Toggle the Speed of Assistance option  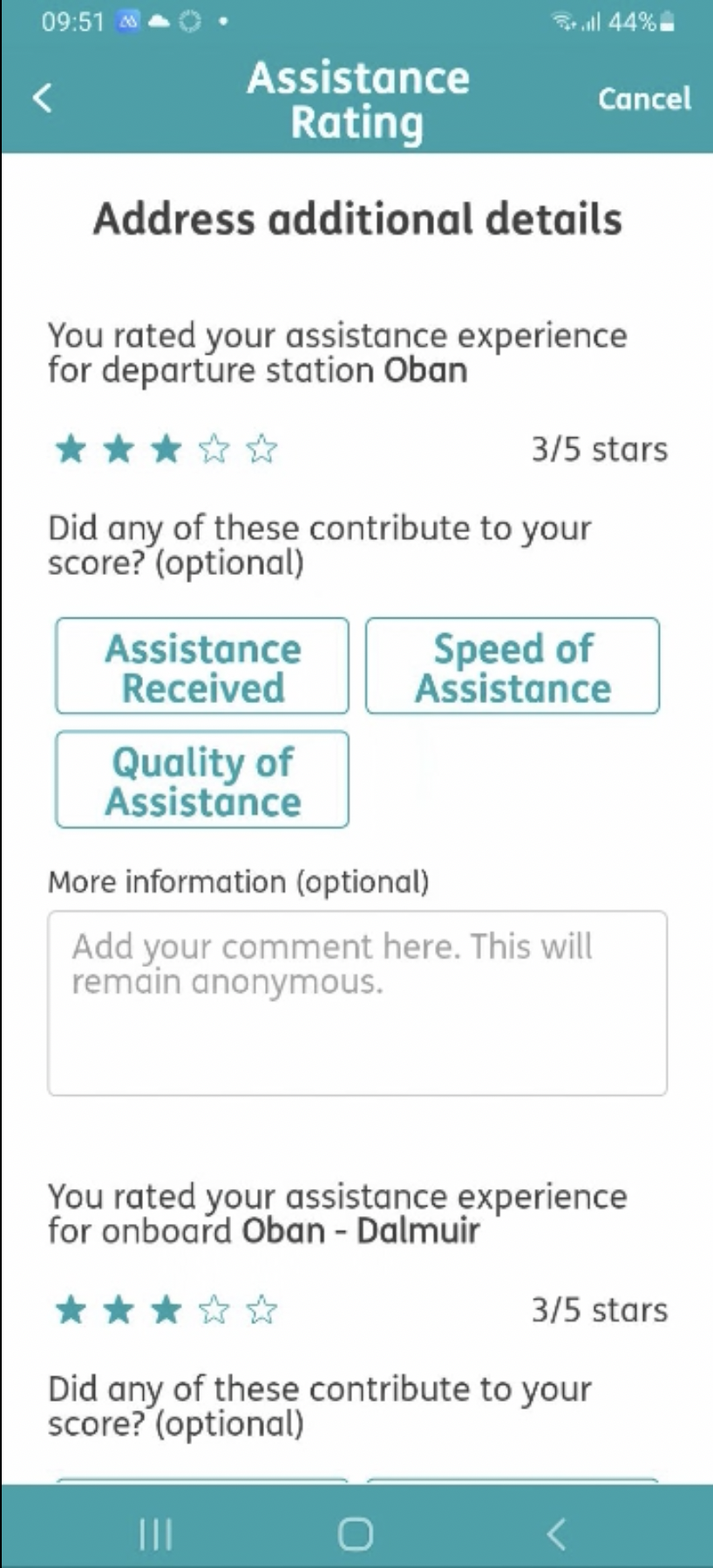(x=512, y=666)
